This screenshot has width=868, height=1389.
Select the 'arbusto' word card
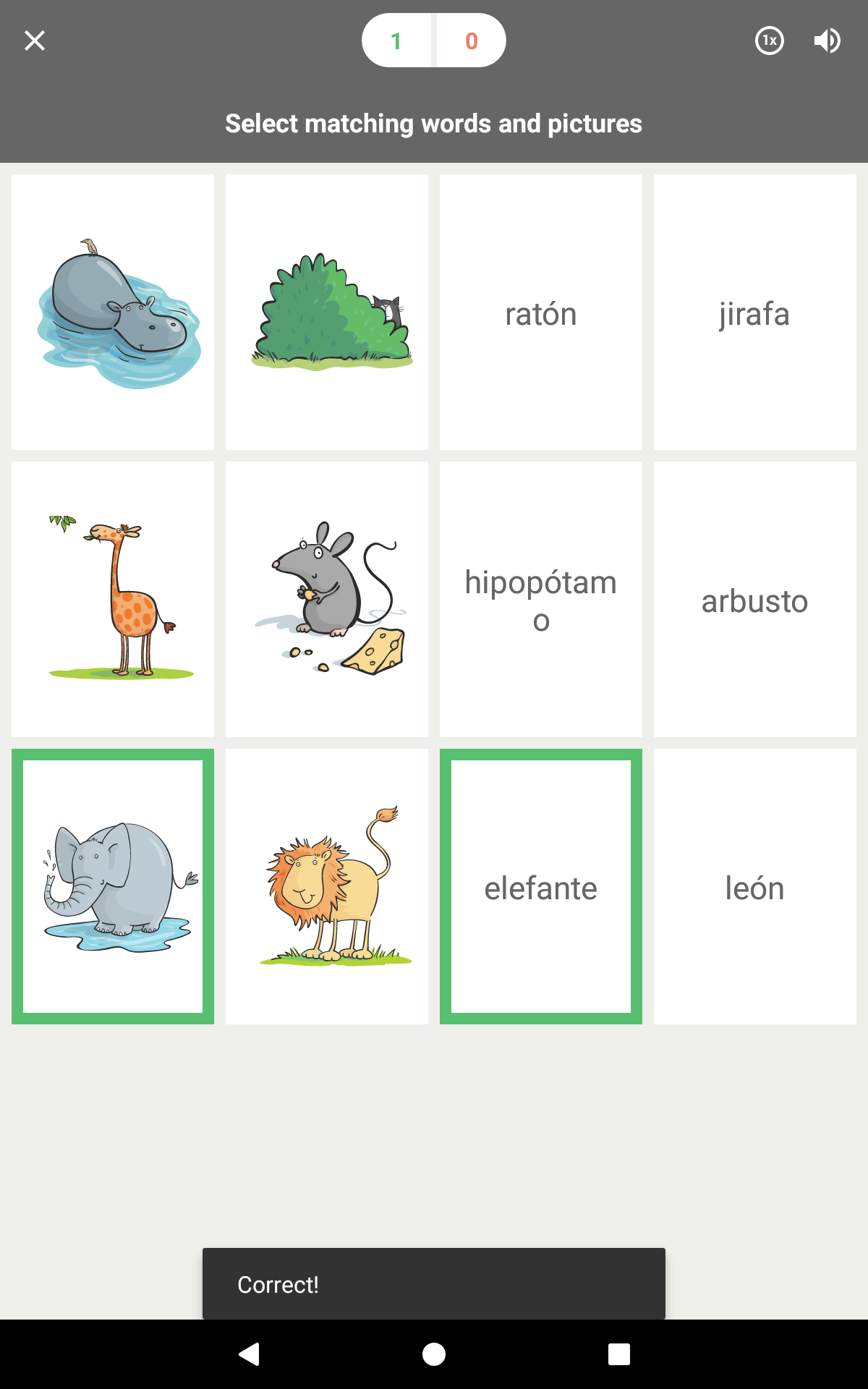click(754, 598)
